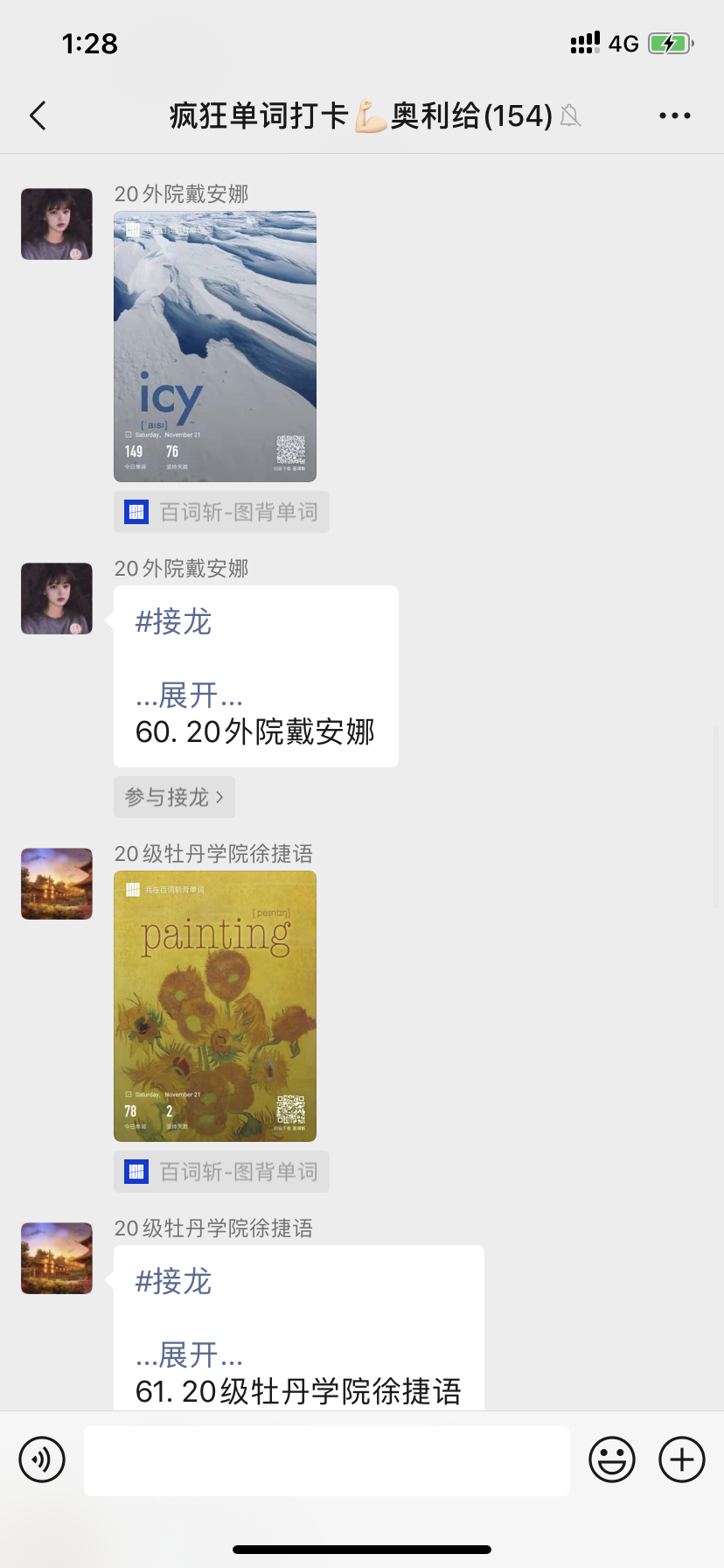Tap 参与接龙 under 戴安娜's message
The image size is (724, 1568).
[174, 797]
